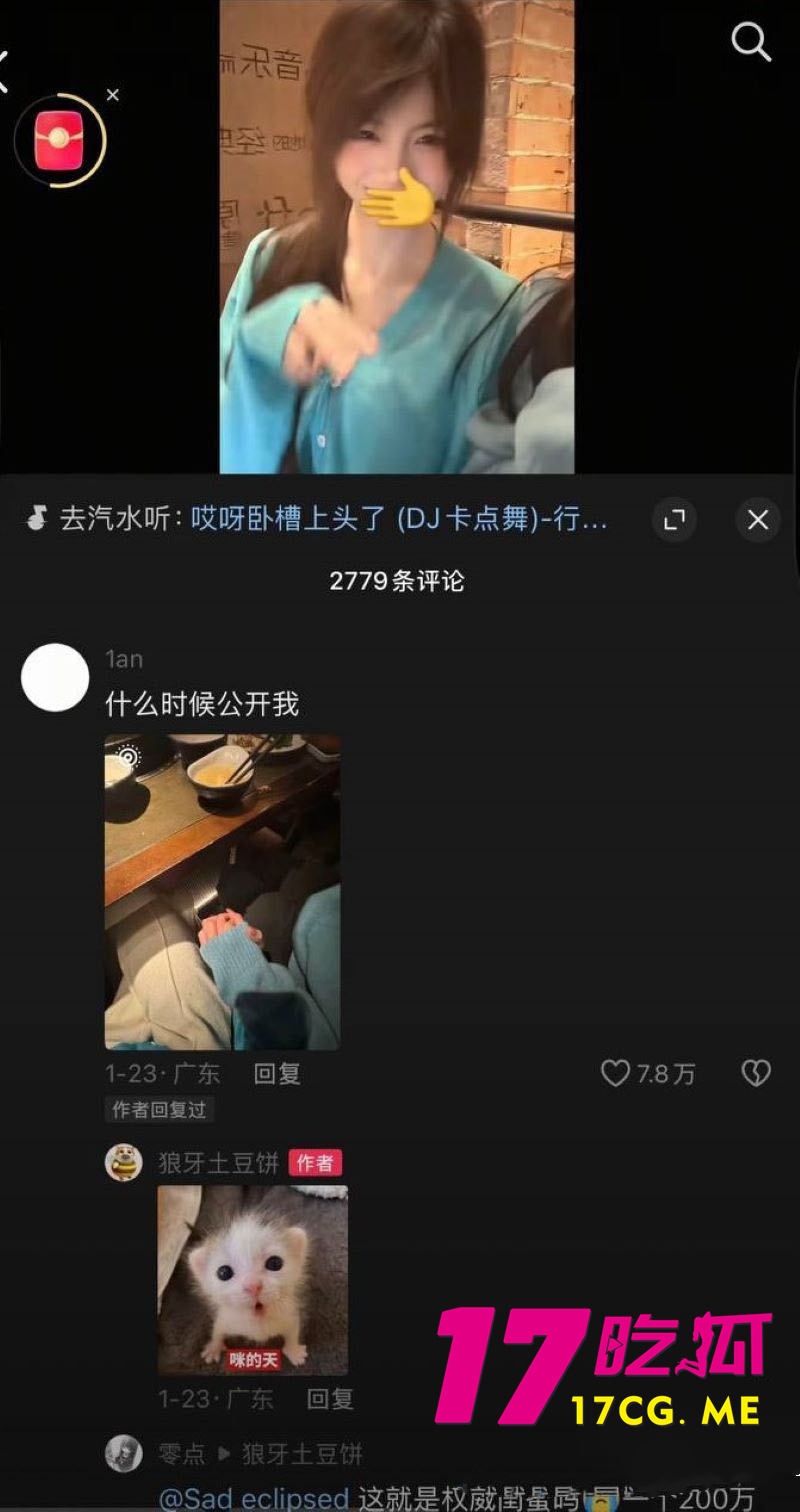
Task: Select the 作者 badge next to 狼牙土豆饼
Action: 315,1163
